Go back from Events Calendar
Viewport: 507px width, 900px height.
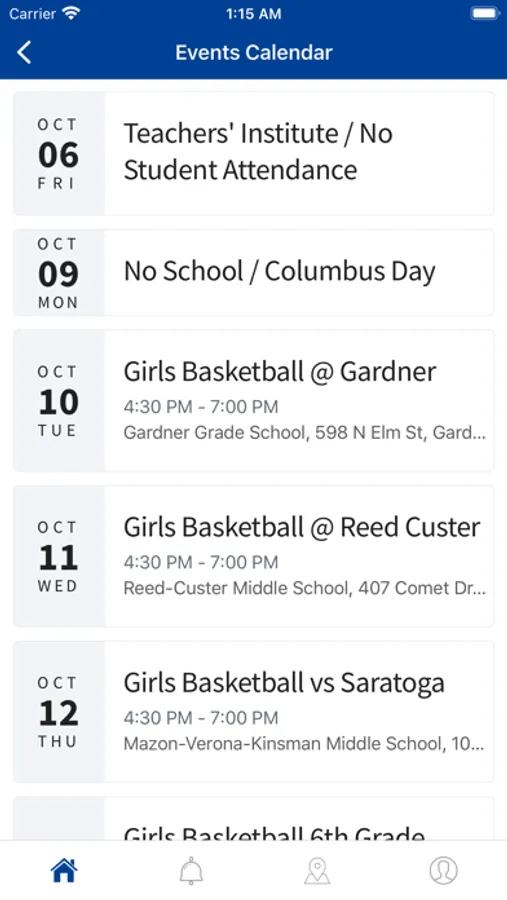tap(24, 52)
